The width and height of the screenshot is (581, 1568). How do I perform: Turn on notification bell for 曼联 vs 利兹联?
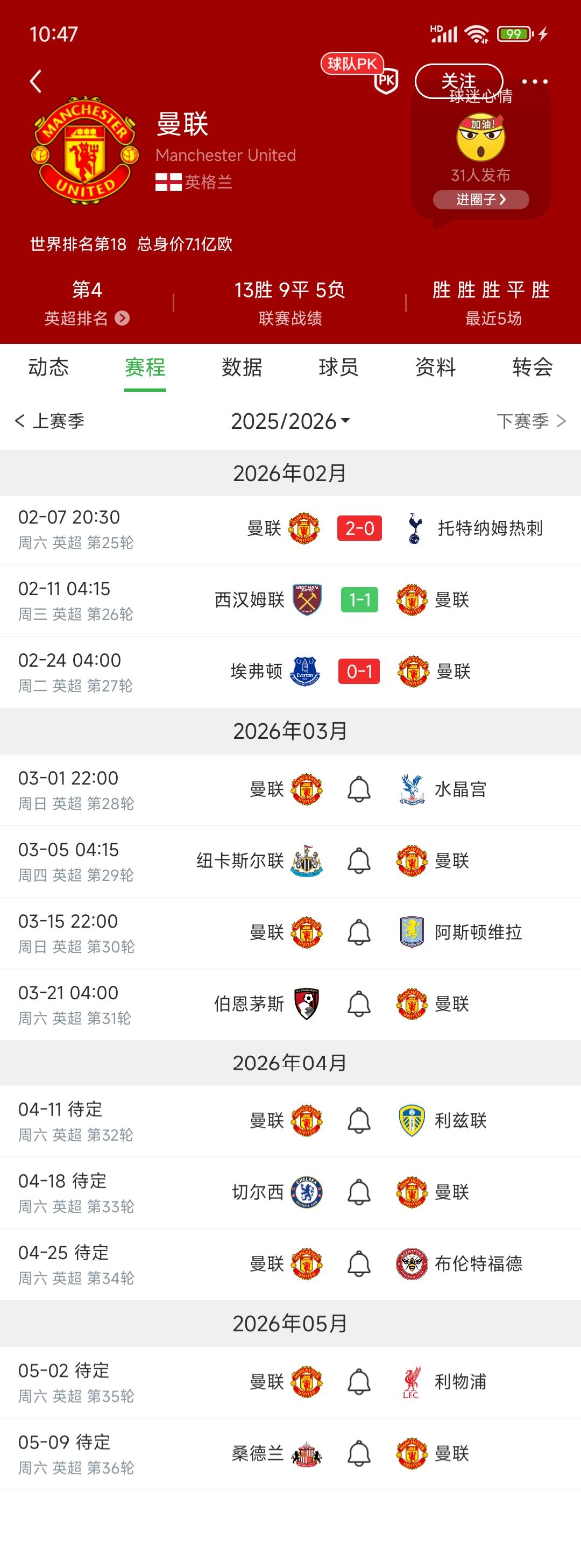pos(359,1120)
